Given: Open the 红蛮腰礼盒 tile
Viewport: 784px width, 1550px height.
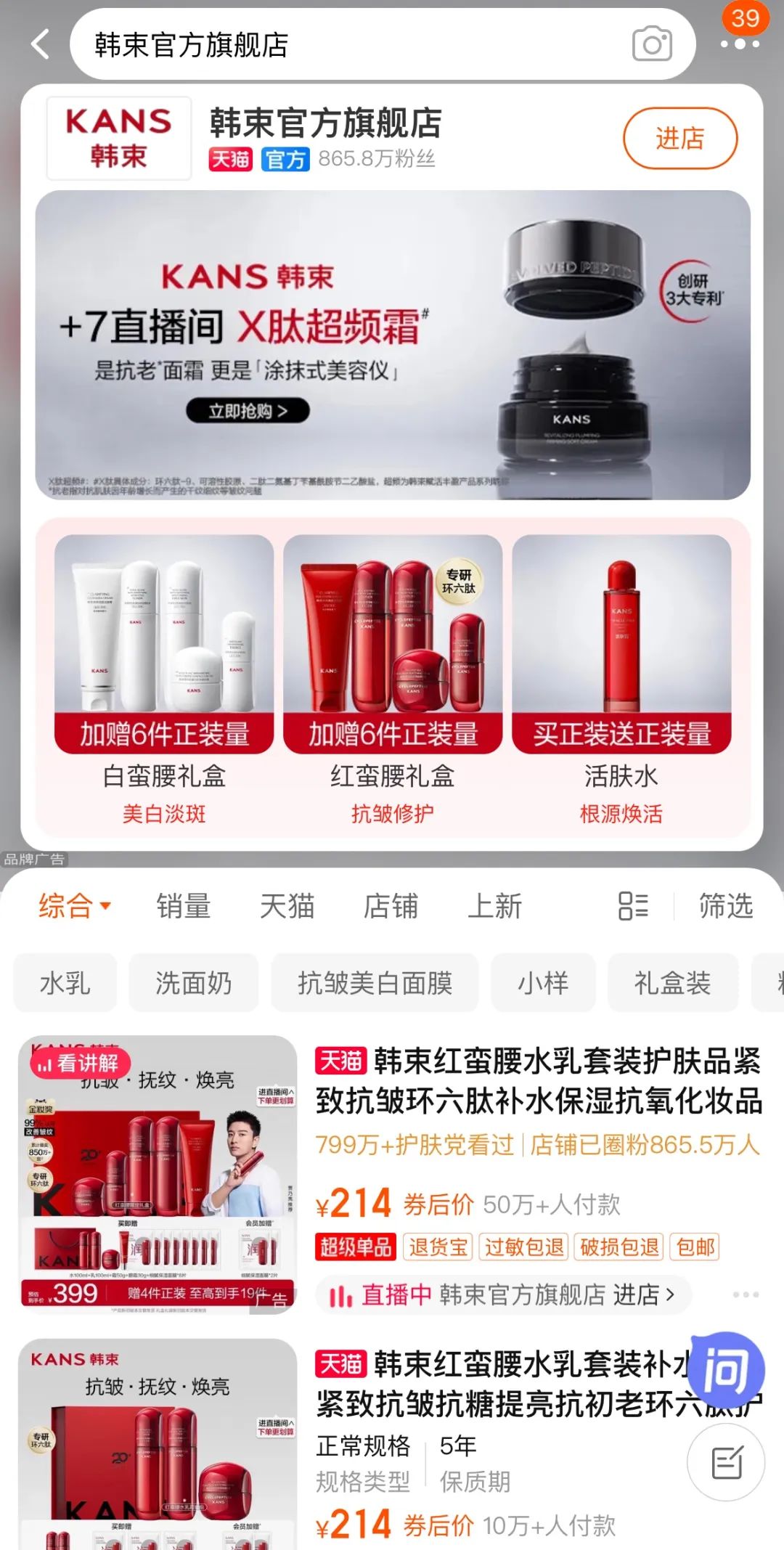Looking at the screenshot, I should coord(393,680).
